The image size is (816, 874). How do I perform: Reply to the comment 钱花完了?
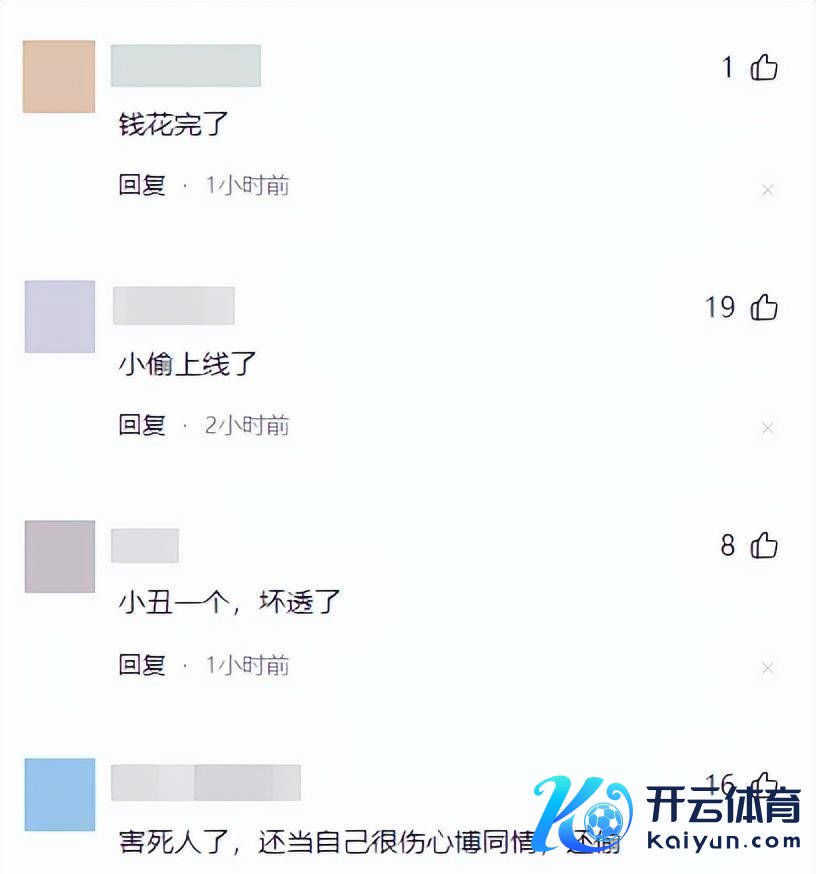tap(142, 185)
